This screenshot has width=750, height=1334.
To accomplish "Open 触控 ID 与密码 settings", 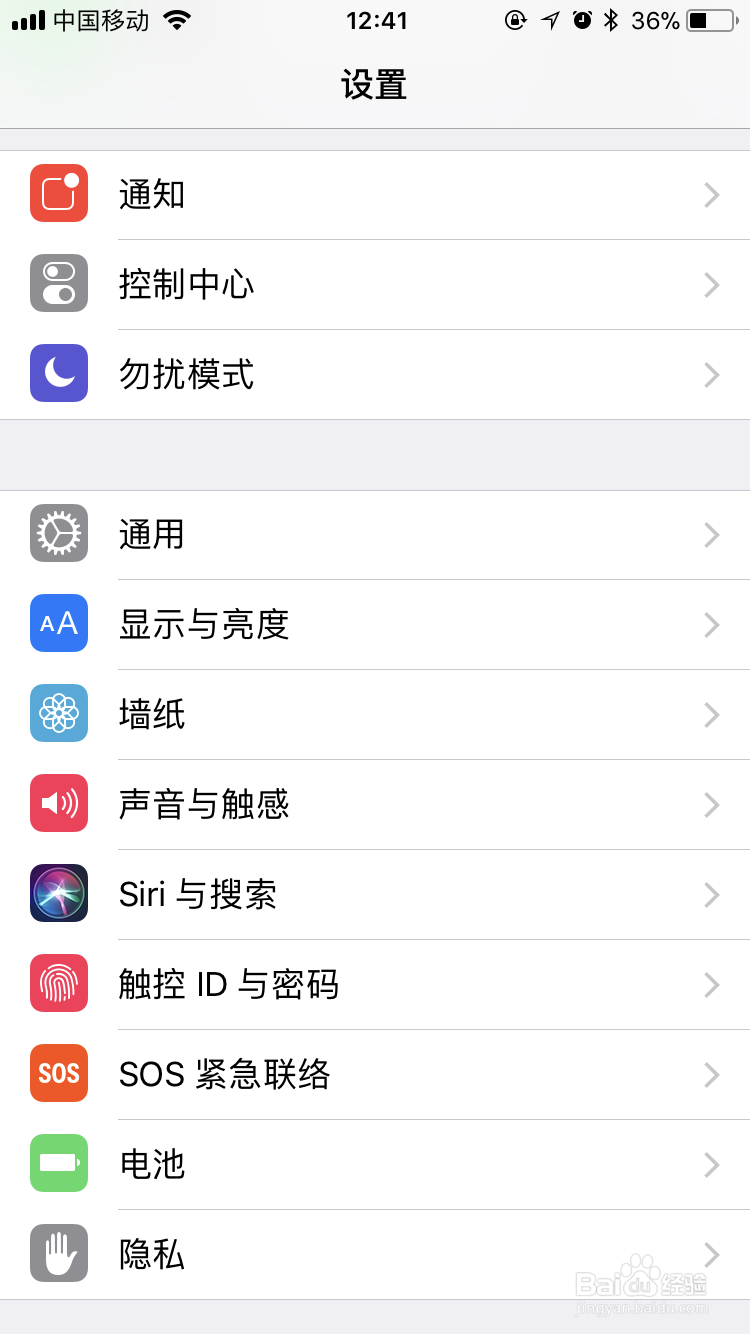I will point(375,983).
